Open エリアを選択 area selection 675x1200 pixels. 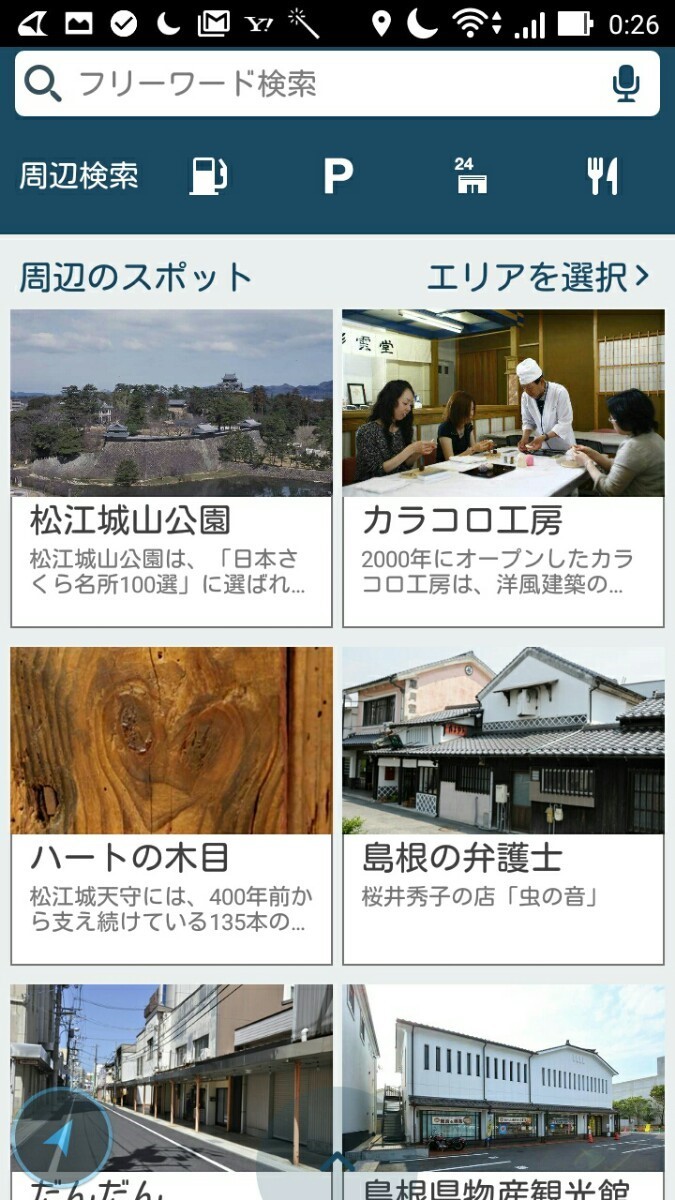(538, 277)
